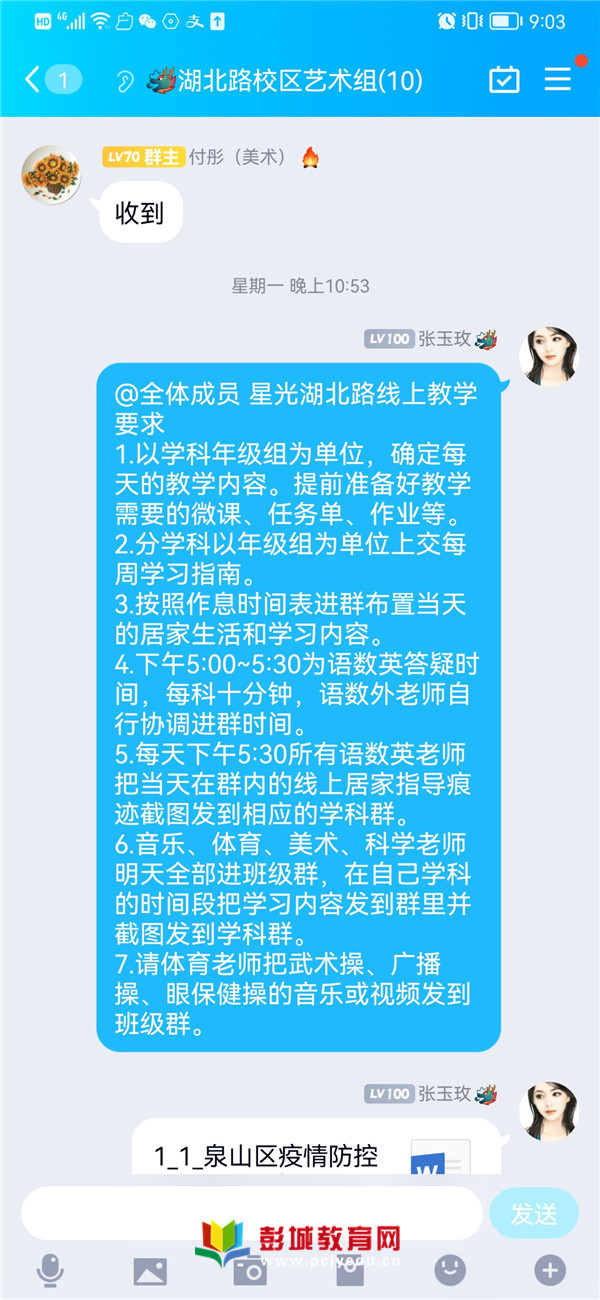The height and width of the screenshot is (1300, 600).
Task: Open the camera to take photo
Action: point(249,1270)
